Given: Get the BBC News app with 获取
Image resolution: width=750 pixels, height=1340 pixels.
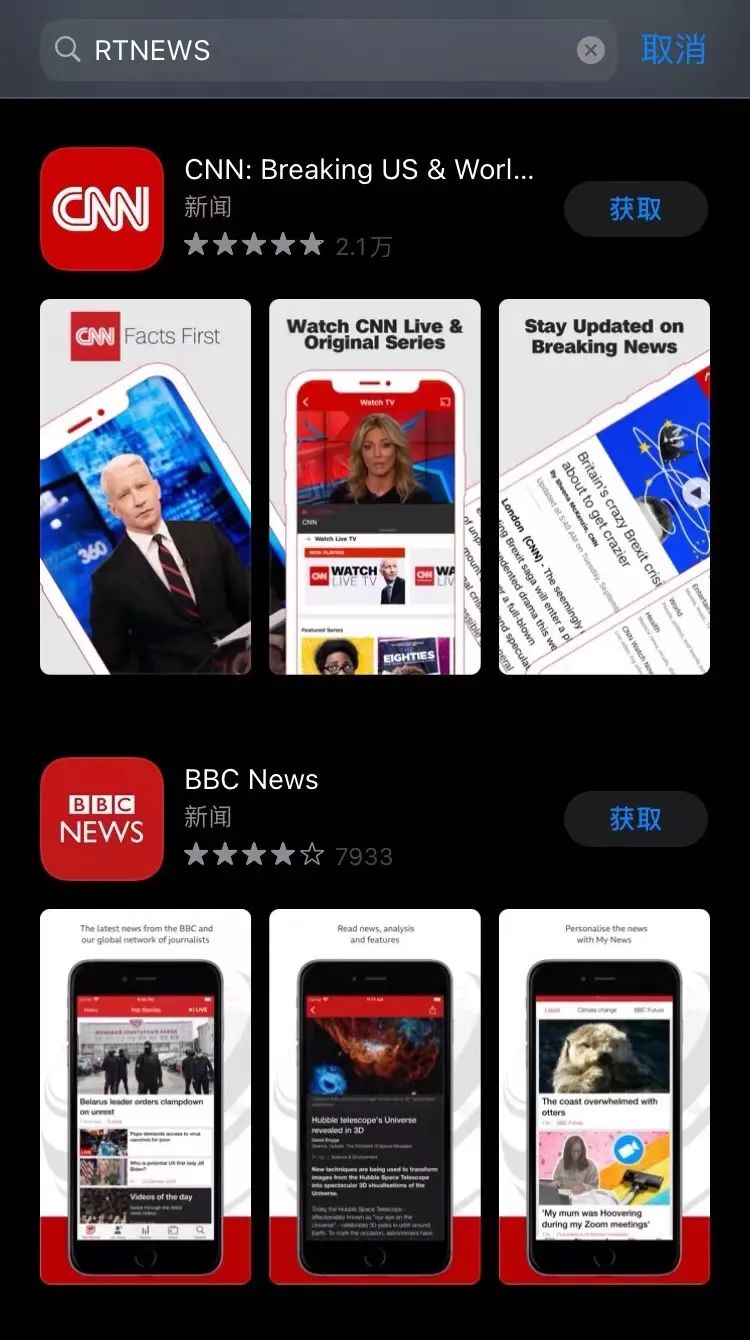Looking at the screenshot, I should click(635, 819).
